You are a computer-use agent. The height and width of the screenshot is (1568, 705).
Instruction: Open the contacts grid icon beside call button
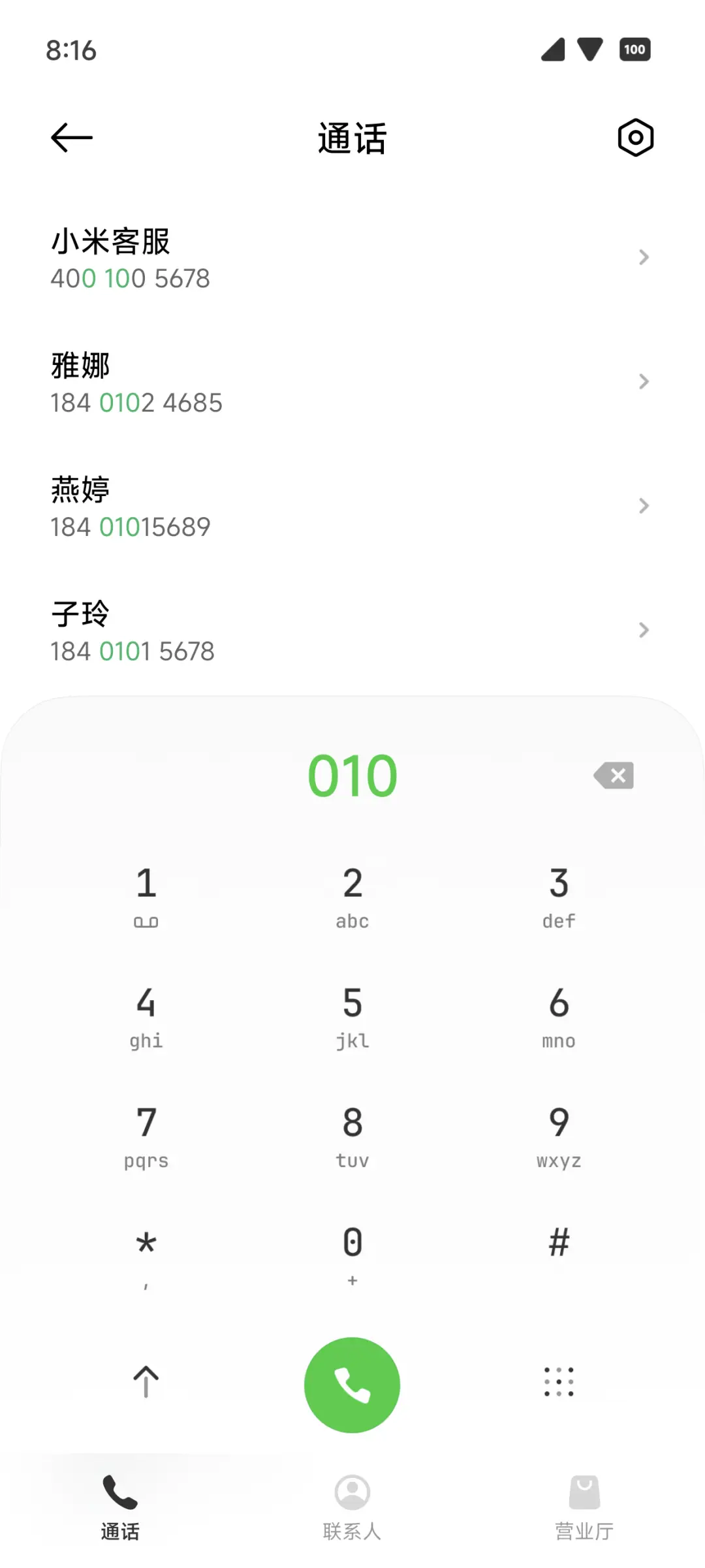pos(558,1381)
